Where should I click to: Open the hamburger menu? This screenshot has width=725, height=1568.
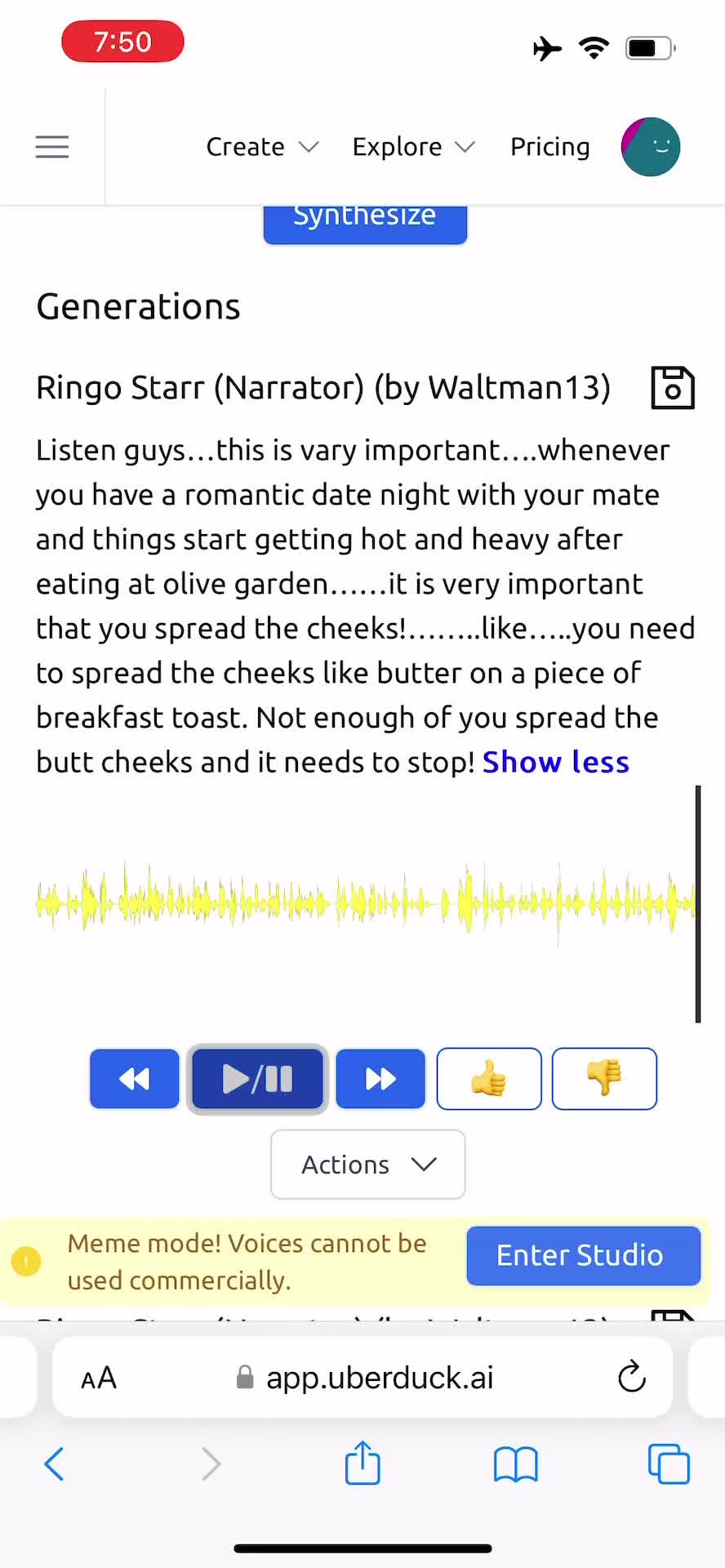[x=52, y=147]
